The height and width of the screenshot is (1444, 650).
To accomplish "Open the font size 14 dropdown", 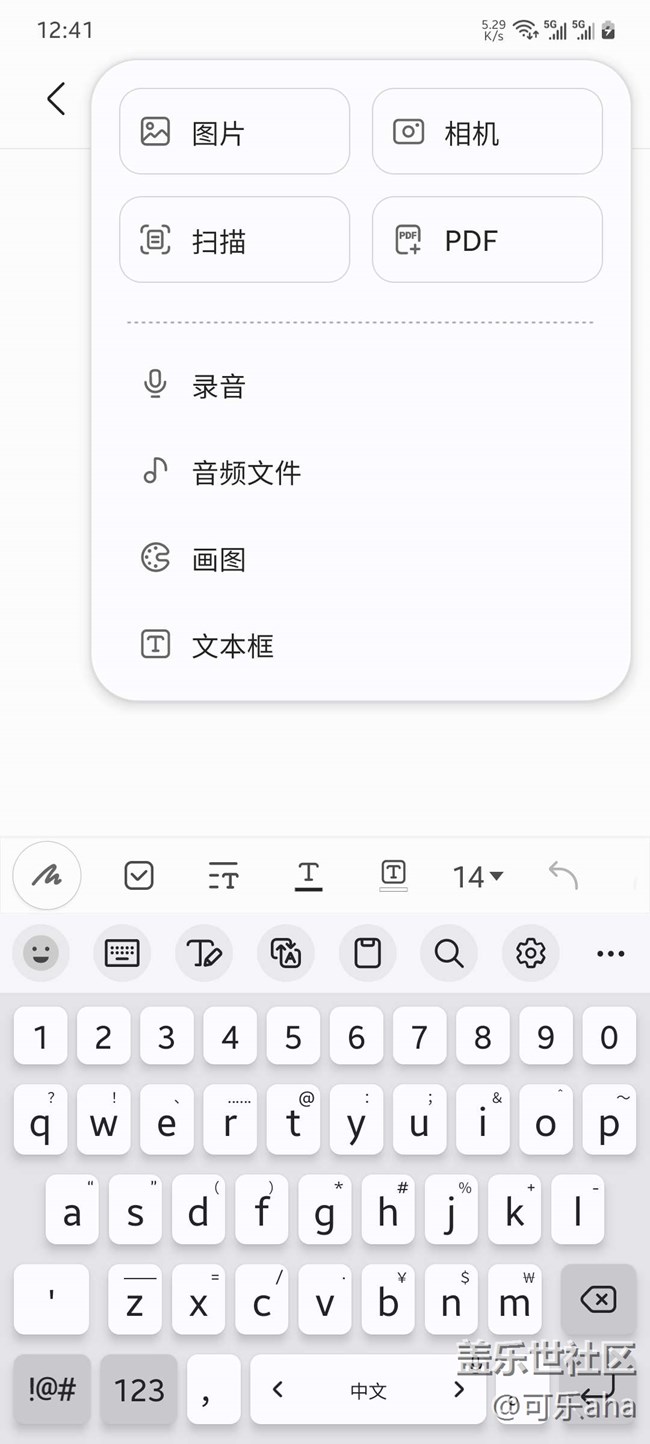I will tap(478, 877).
